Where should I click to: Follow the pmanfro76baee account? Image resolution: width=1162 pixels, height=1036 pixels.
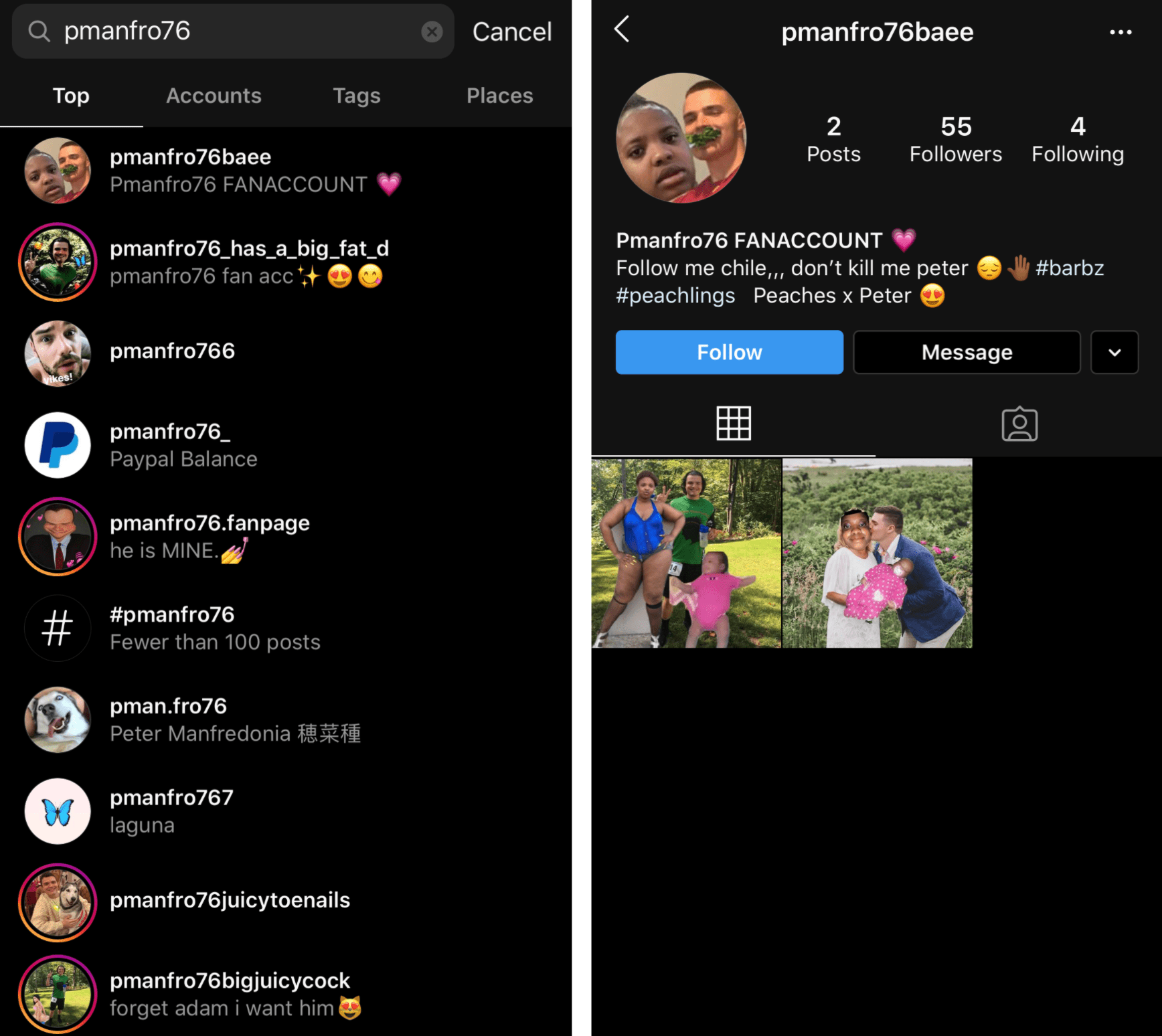tap(729, 352)
